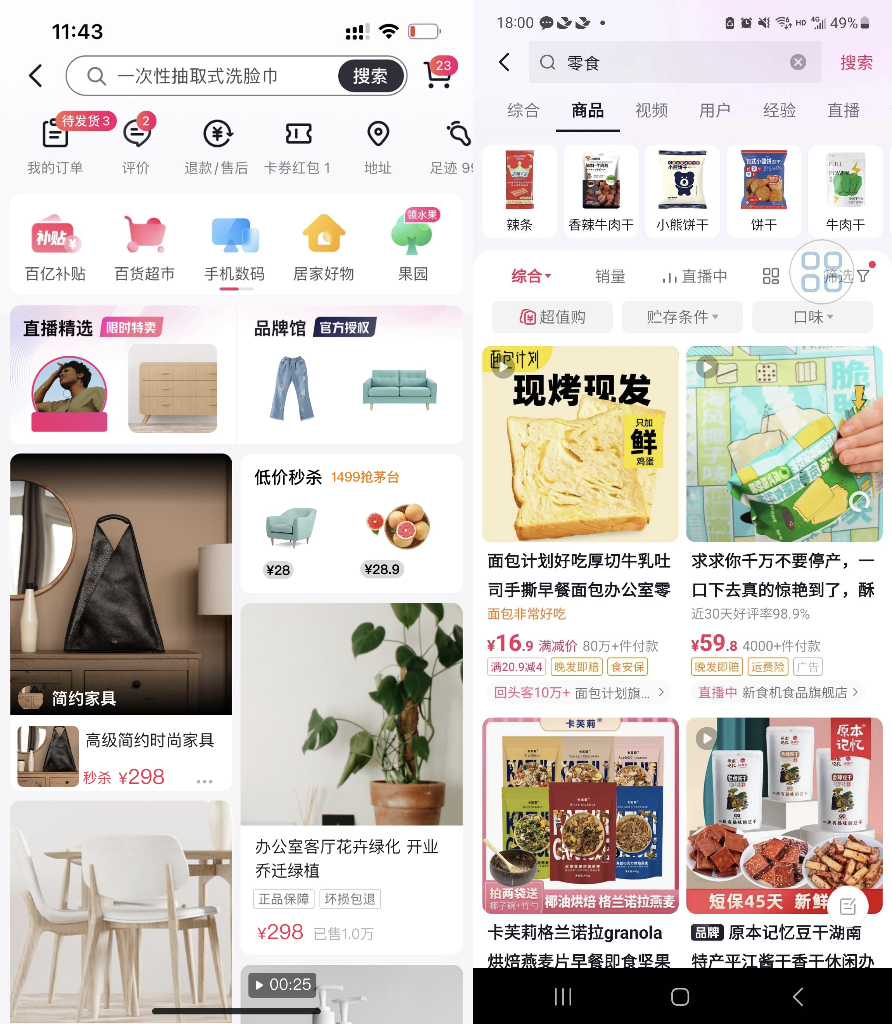The height and width of the screenshot is (1024, 892).
Task: Switch to the 视频 tab
Action: [651, 110]
